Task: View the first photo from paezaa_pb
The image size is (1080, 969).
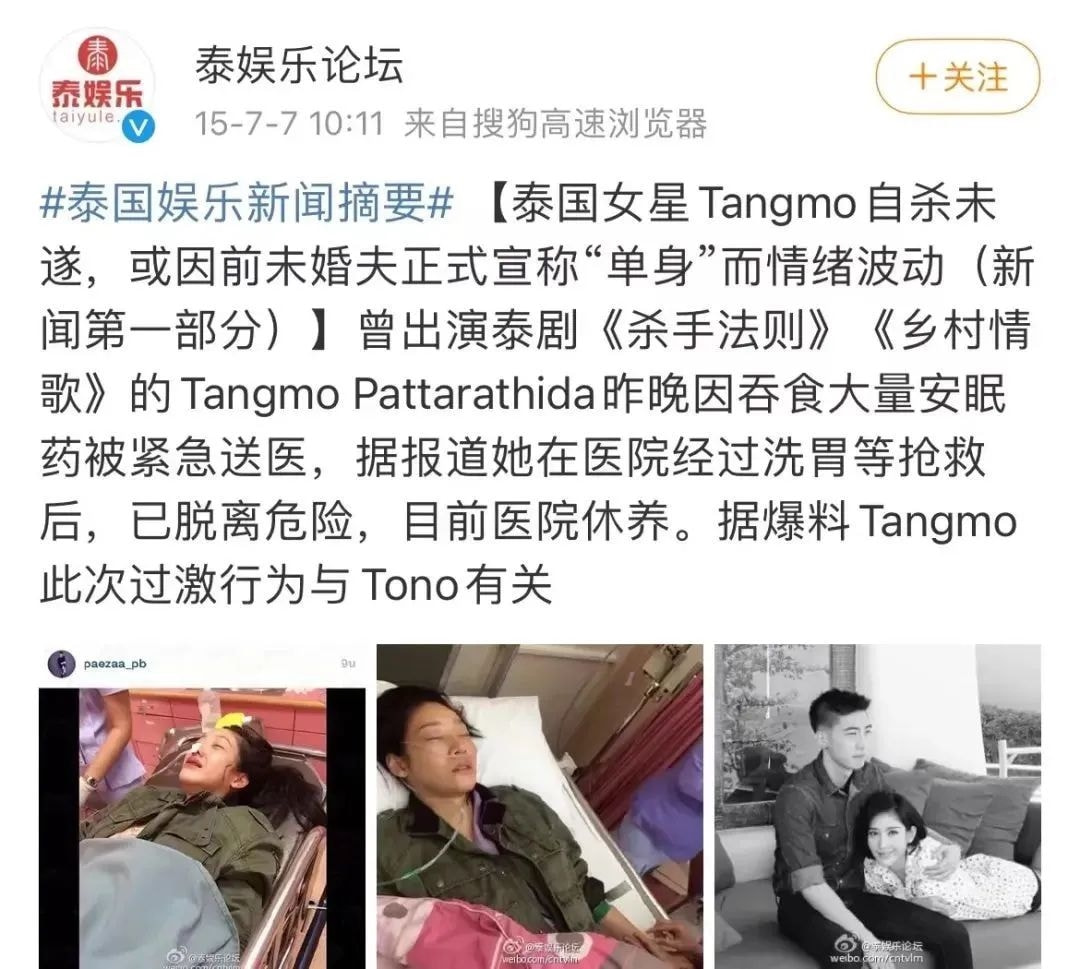Action: [201, 810]
